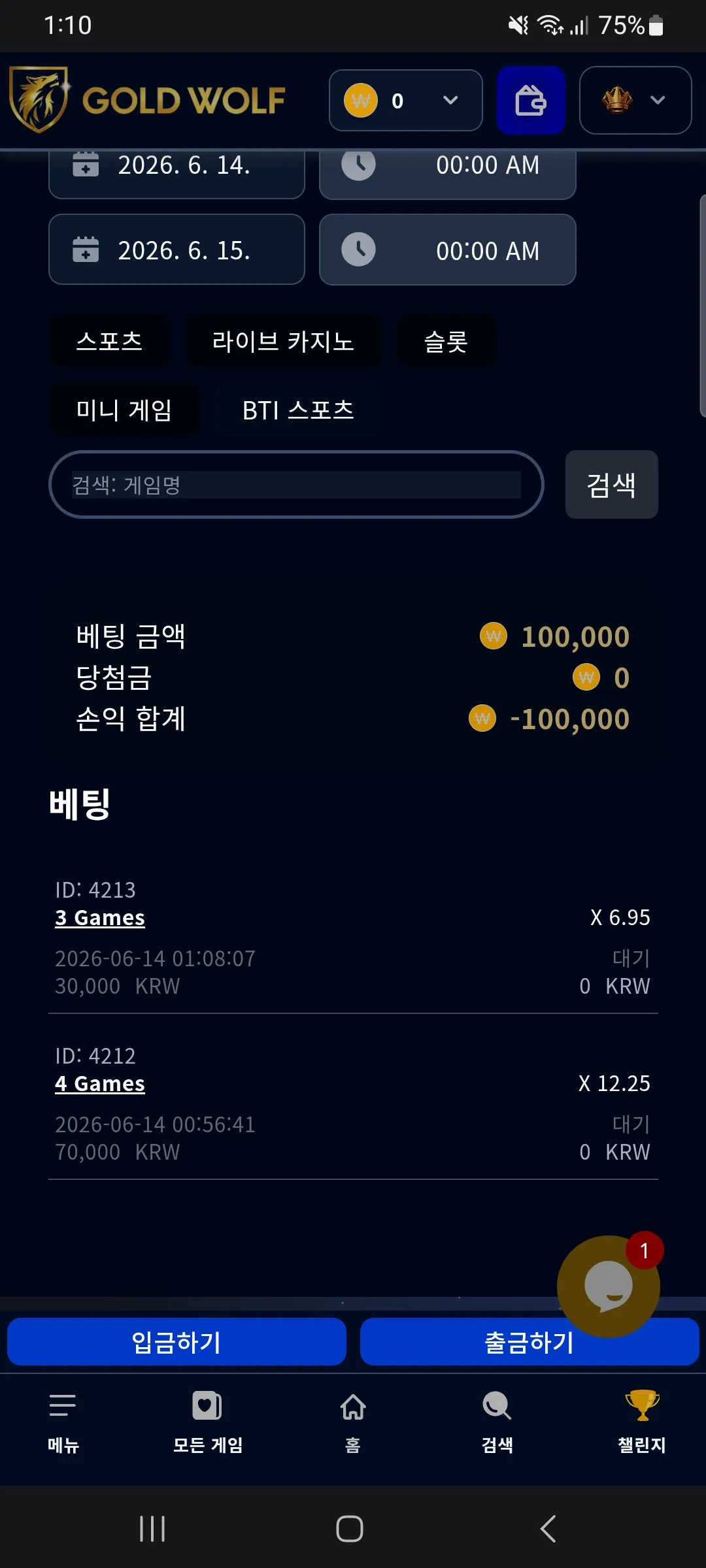Select the BTI 스포츠 filter chip
This screenshot has height=1568, width=706.
point(298,410)
